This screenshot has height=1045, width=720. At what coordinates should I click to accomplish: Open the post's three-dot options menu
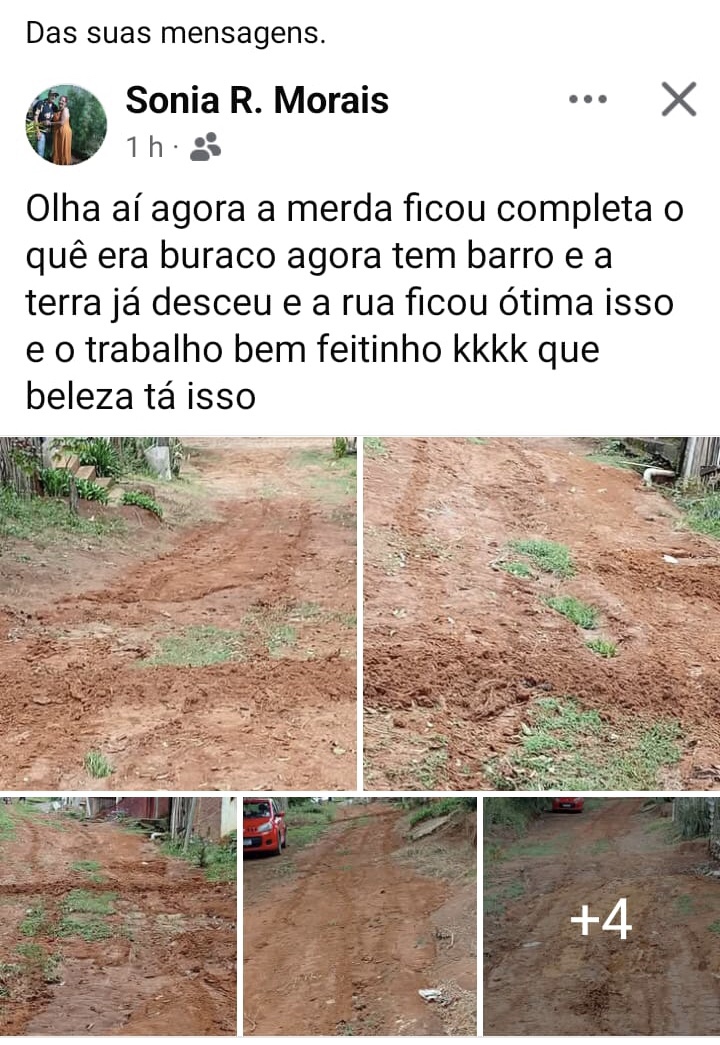587,99
